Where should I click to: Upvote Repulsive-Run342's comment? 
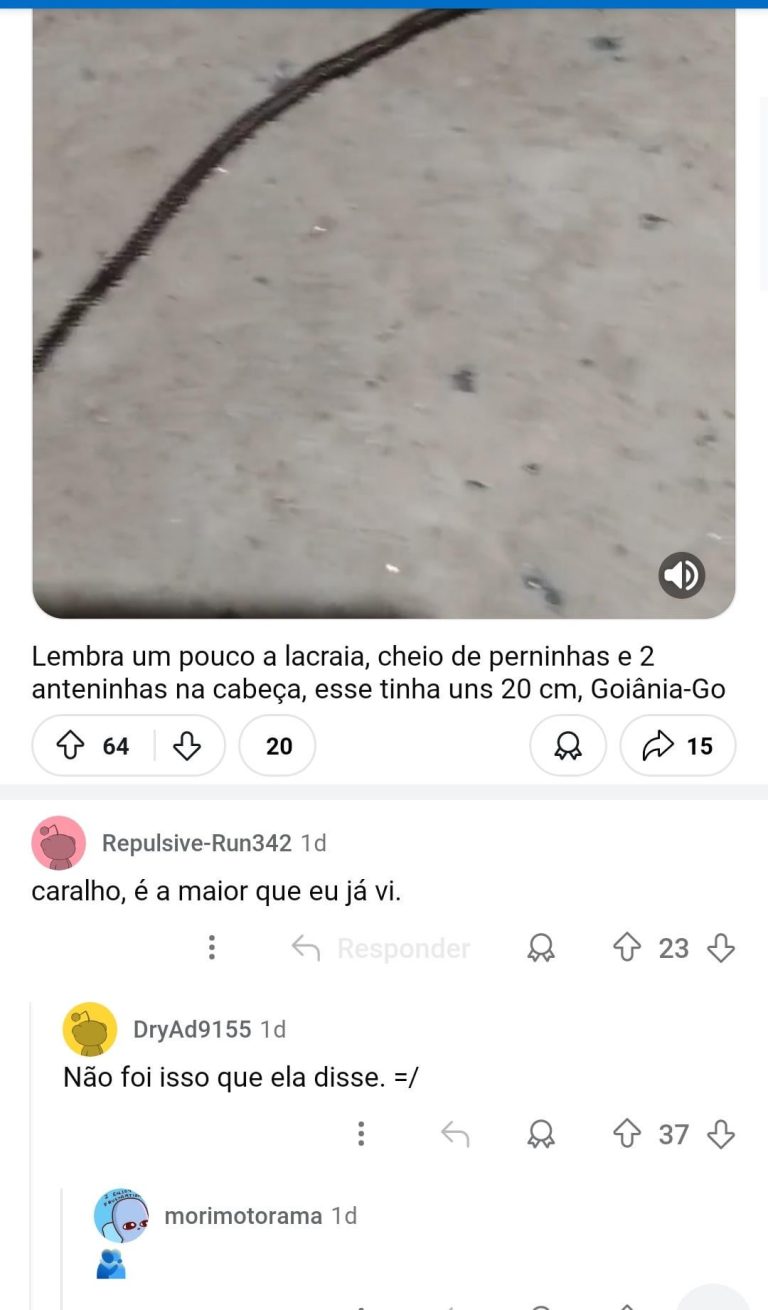[626, 948]
